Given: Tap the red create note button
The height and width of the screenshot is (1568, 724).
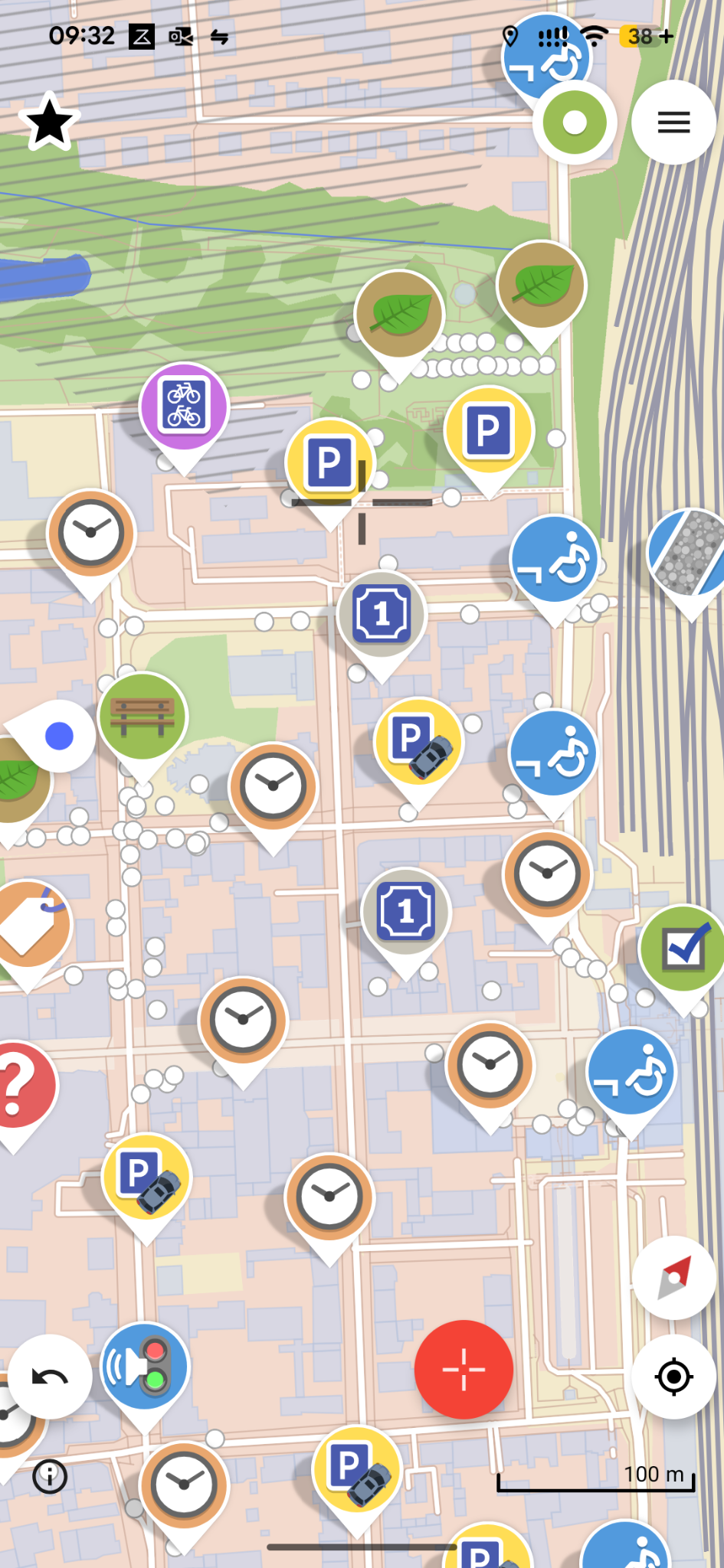Looking at the screenshot, I should [x=464, y=1370].
